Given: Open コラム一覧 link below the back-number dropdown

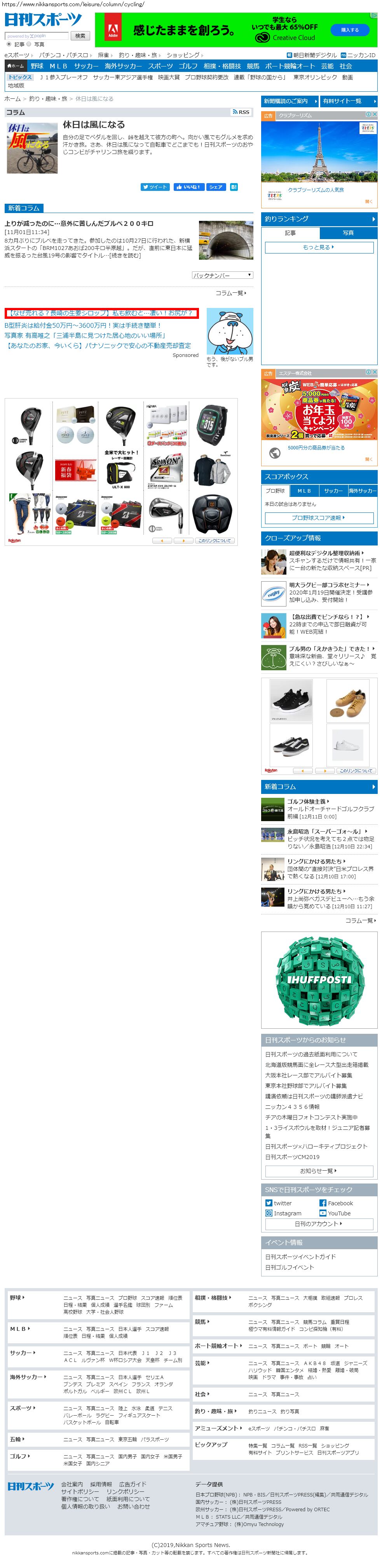Looking at the screenshot, I should 230,293.
